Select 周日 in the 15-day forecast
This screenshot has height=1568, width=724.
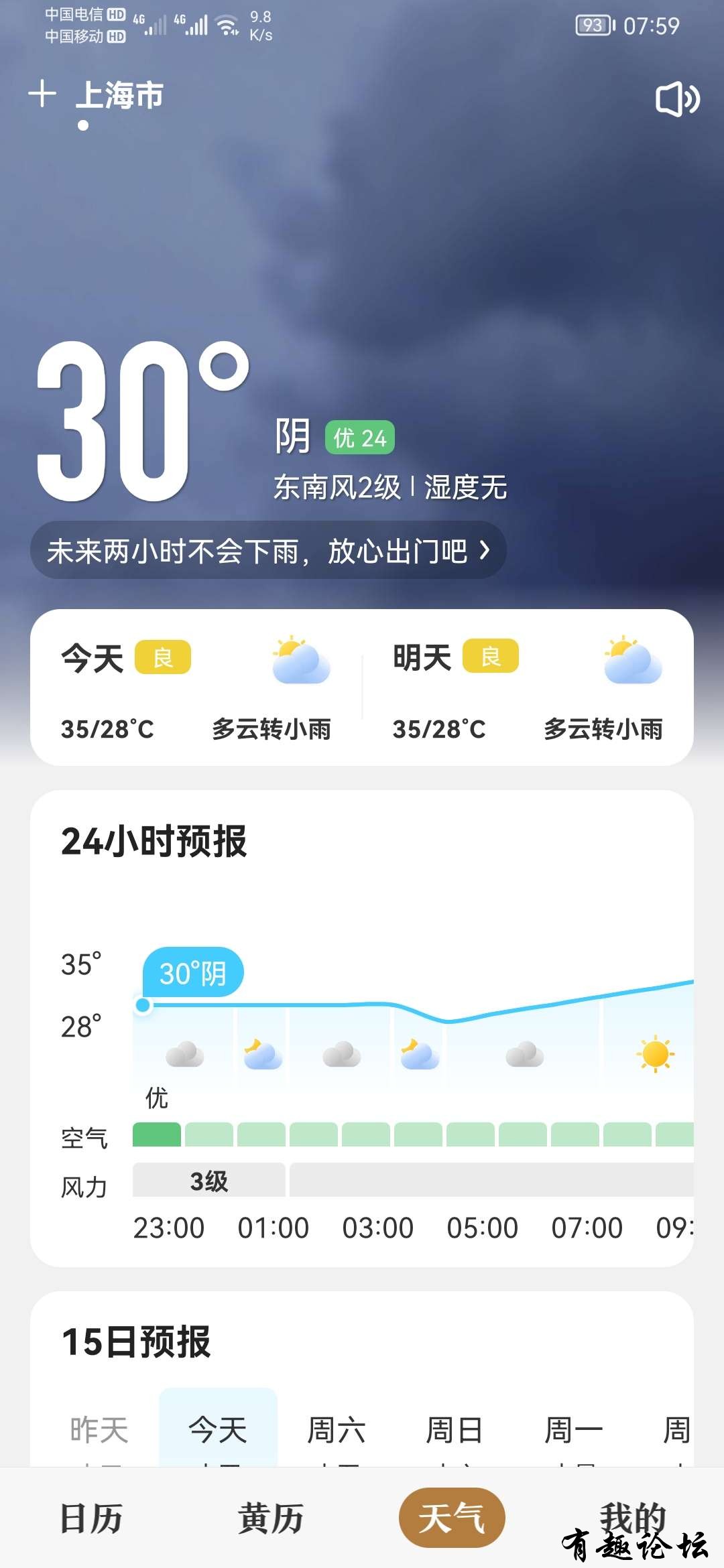pyautogui.click(x=455, y=1429)
